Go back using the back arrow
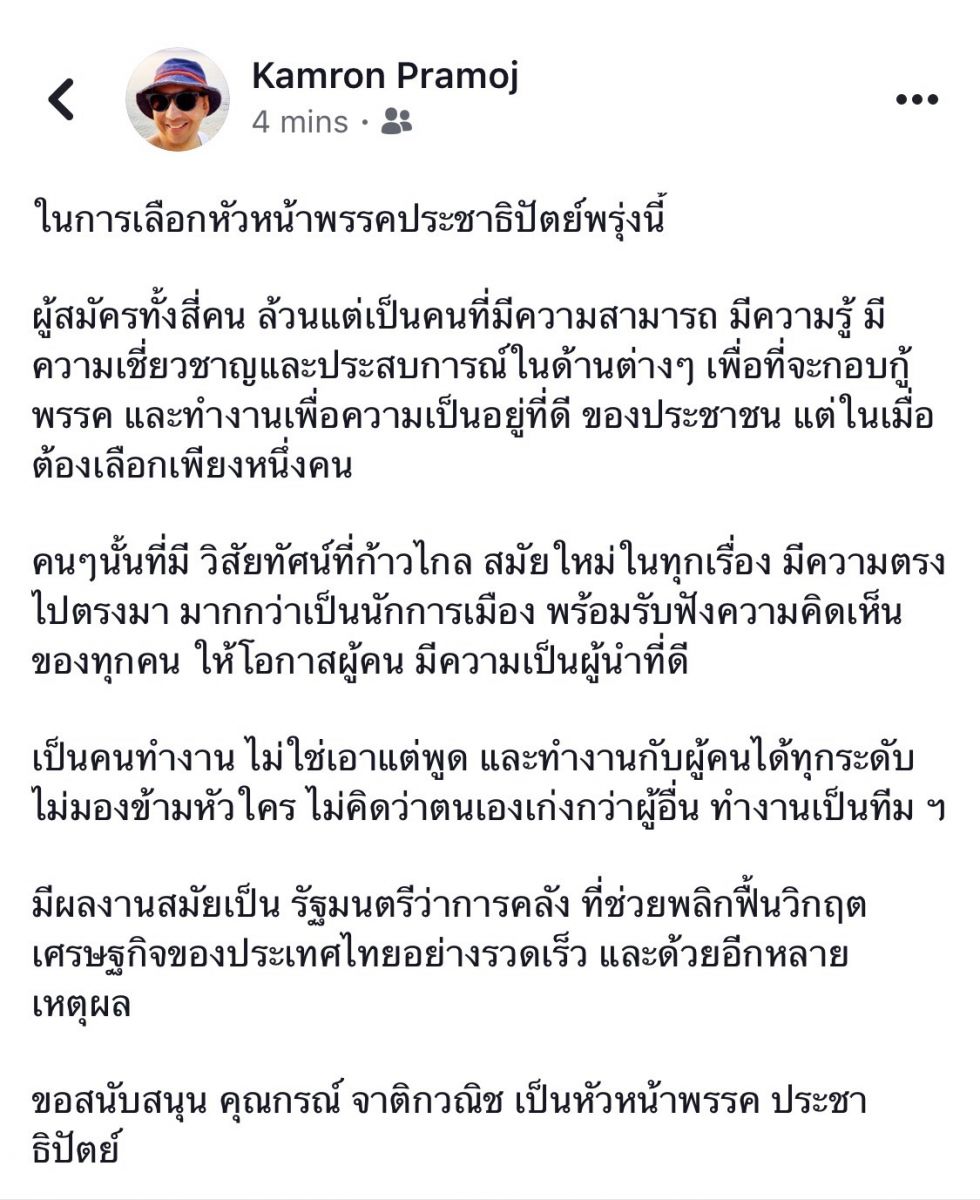This screenshot has height=1200, width=980. coord(61,100)
